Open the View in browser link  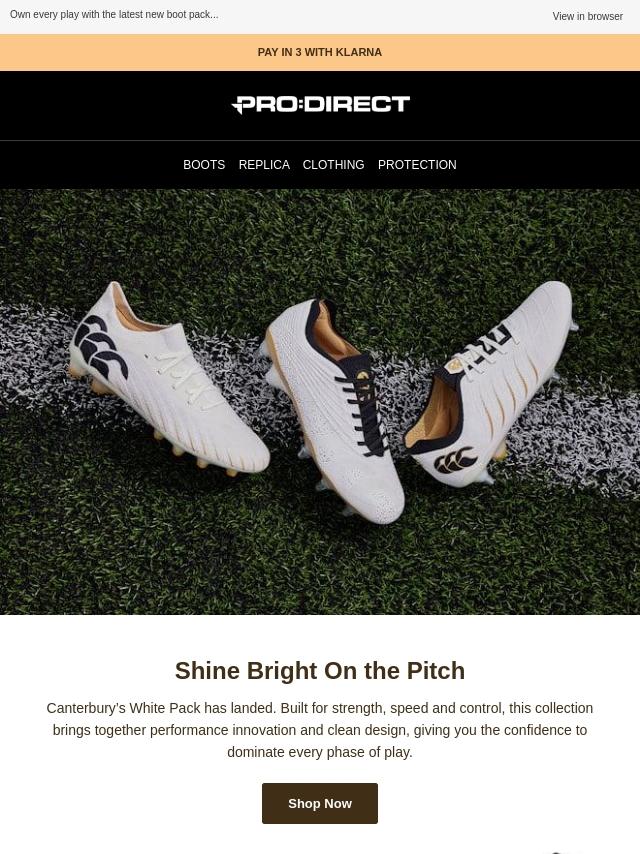point(587,16)
